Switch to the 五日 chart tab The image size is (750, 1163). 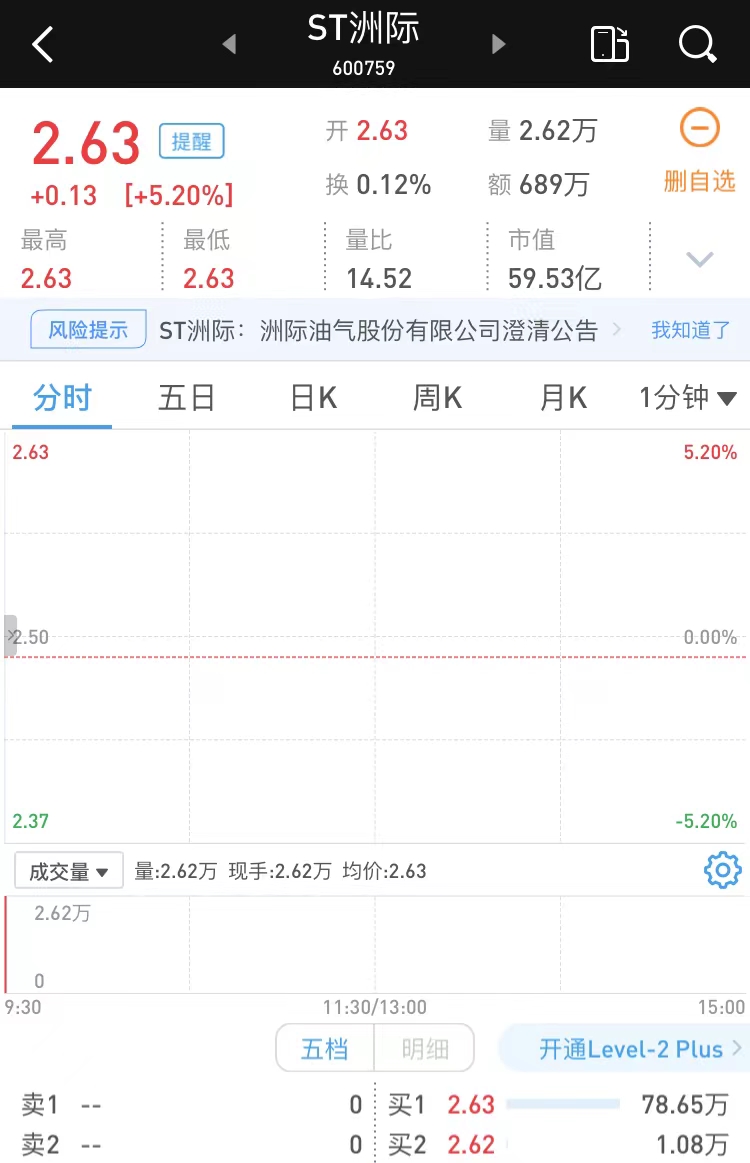186,398
